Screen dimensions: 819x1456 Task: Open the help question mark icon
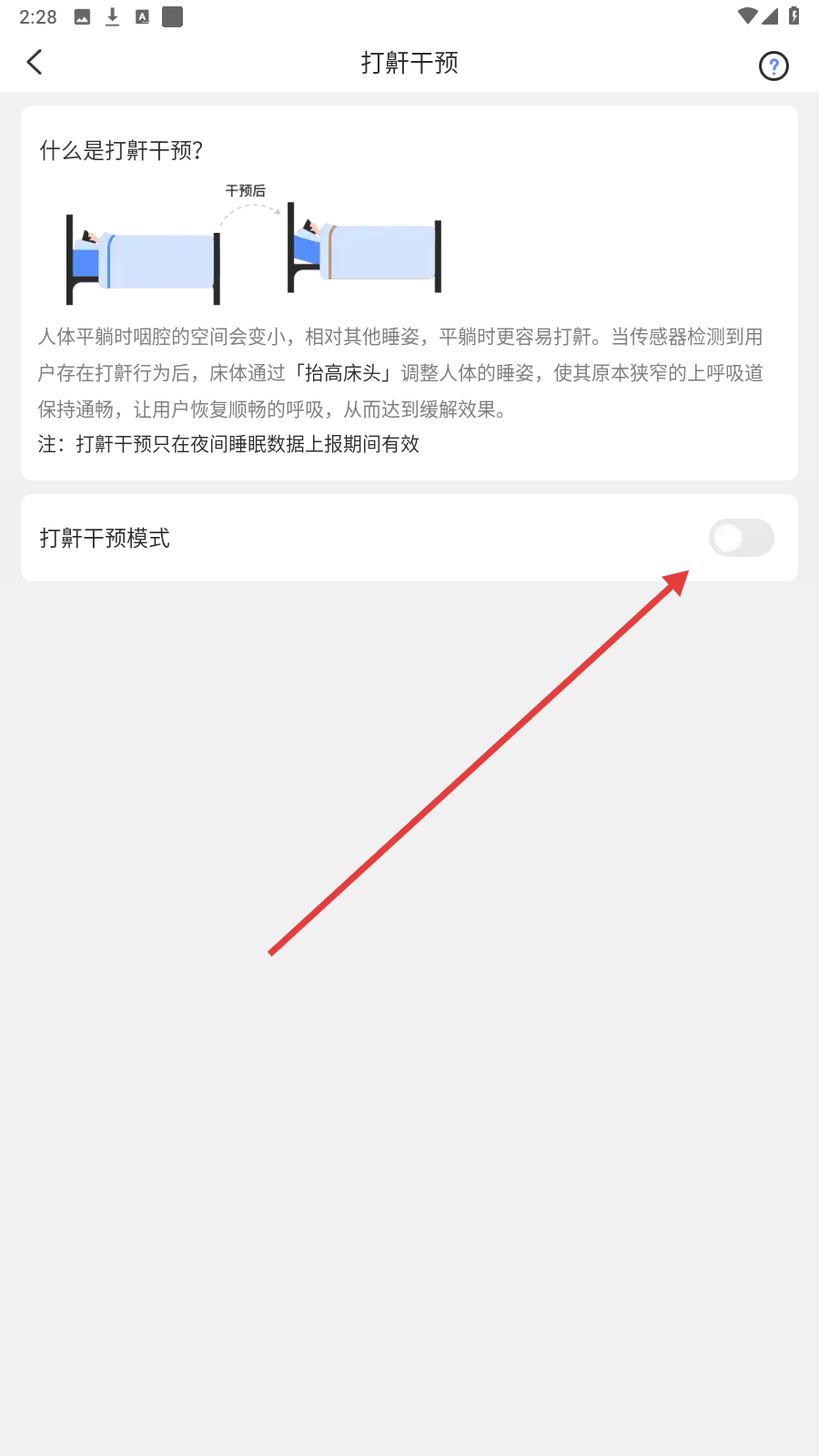[773, 66]
